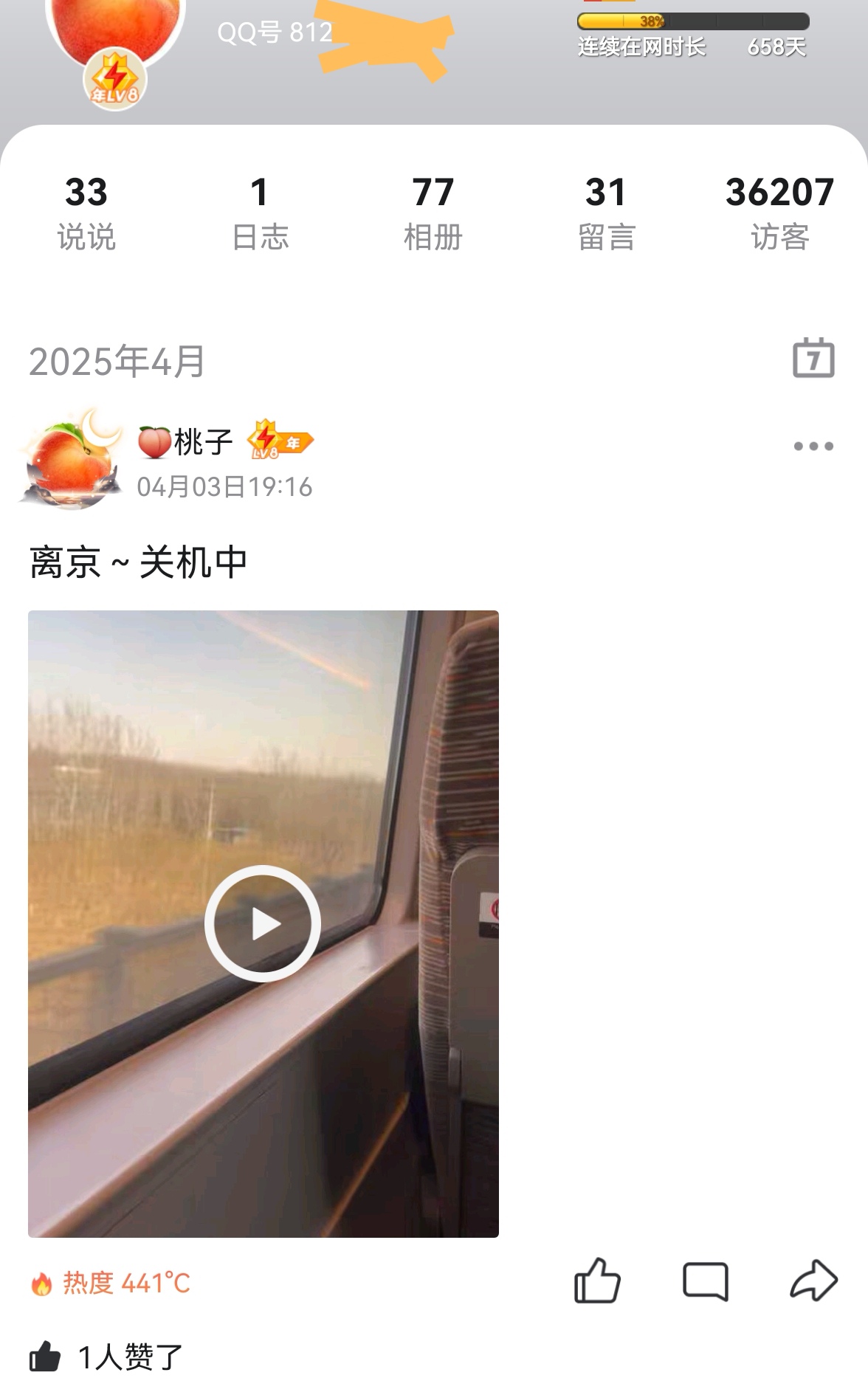
Task: View who liked via 1人赞了
Action: point(129,1357)
